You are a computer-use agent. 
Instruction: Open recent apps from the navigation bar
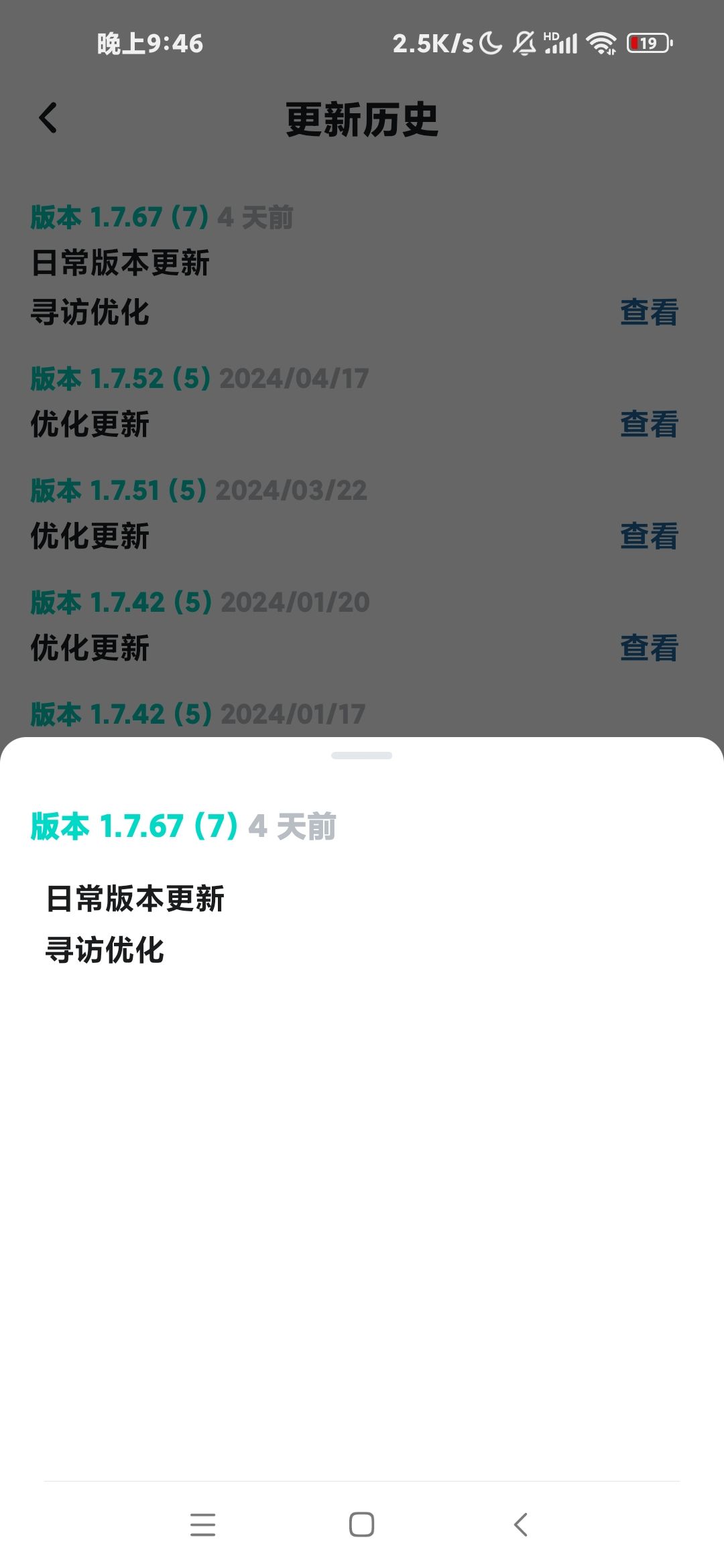pos(202,1524)
